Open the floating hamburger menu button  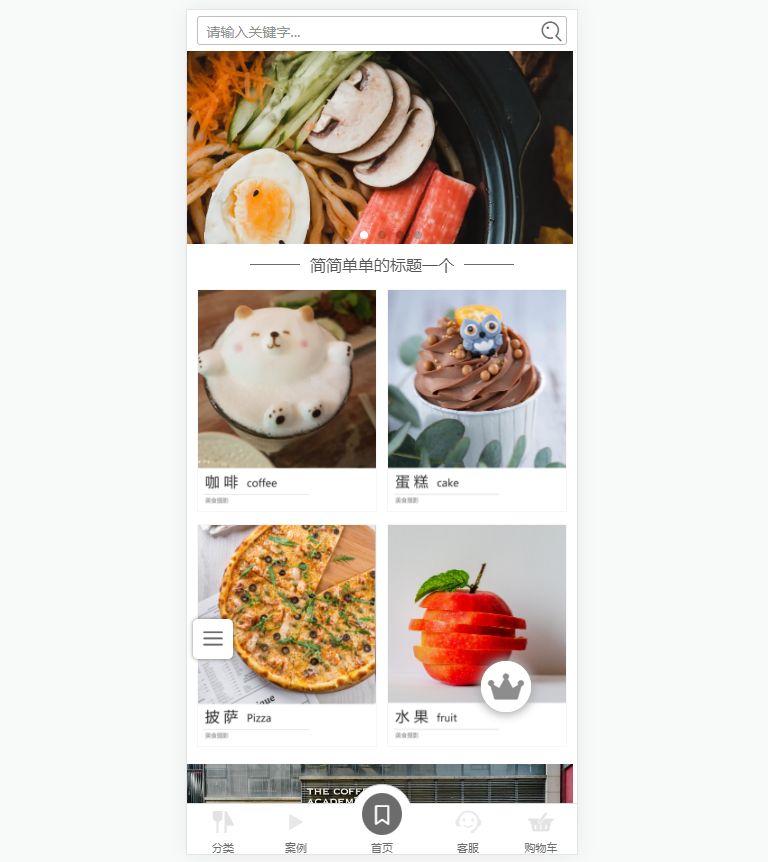(213, 639)
